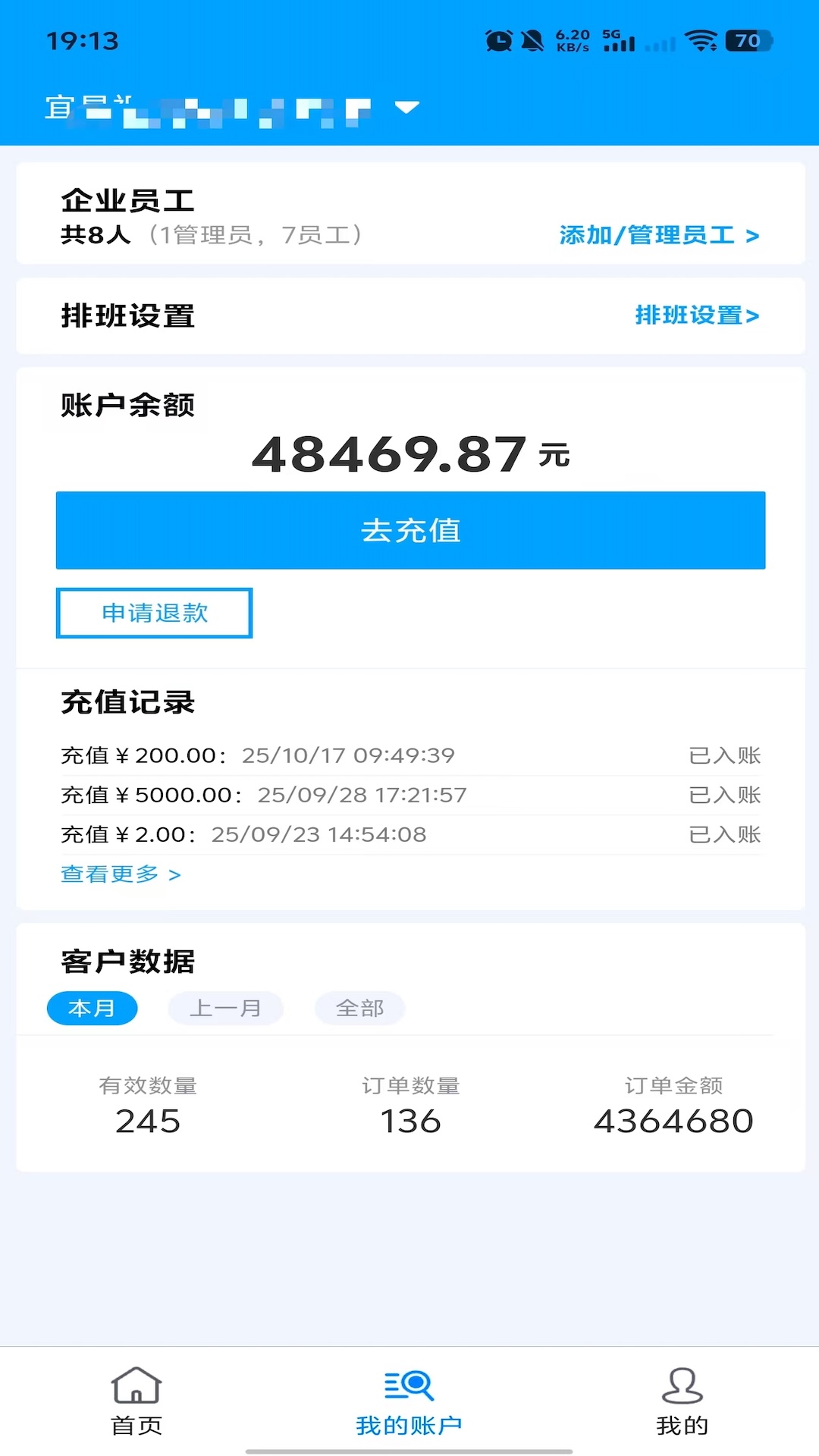Open 排班设置 using the chevron
Screen dimensions: 819x1456
pos(753,316)
